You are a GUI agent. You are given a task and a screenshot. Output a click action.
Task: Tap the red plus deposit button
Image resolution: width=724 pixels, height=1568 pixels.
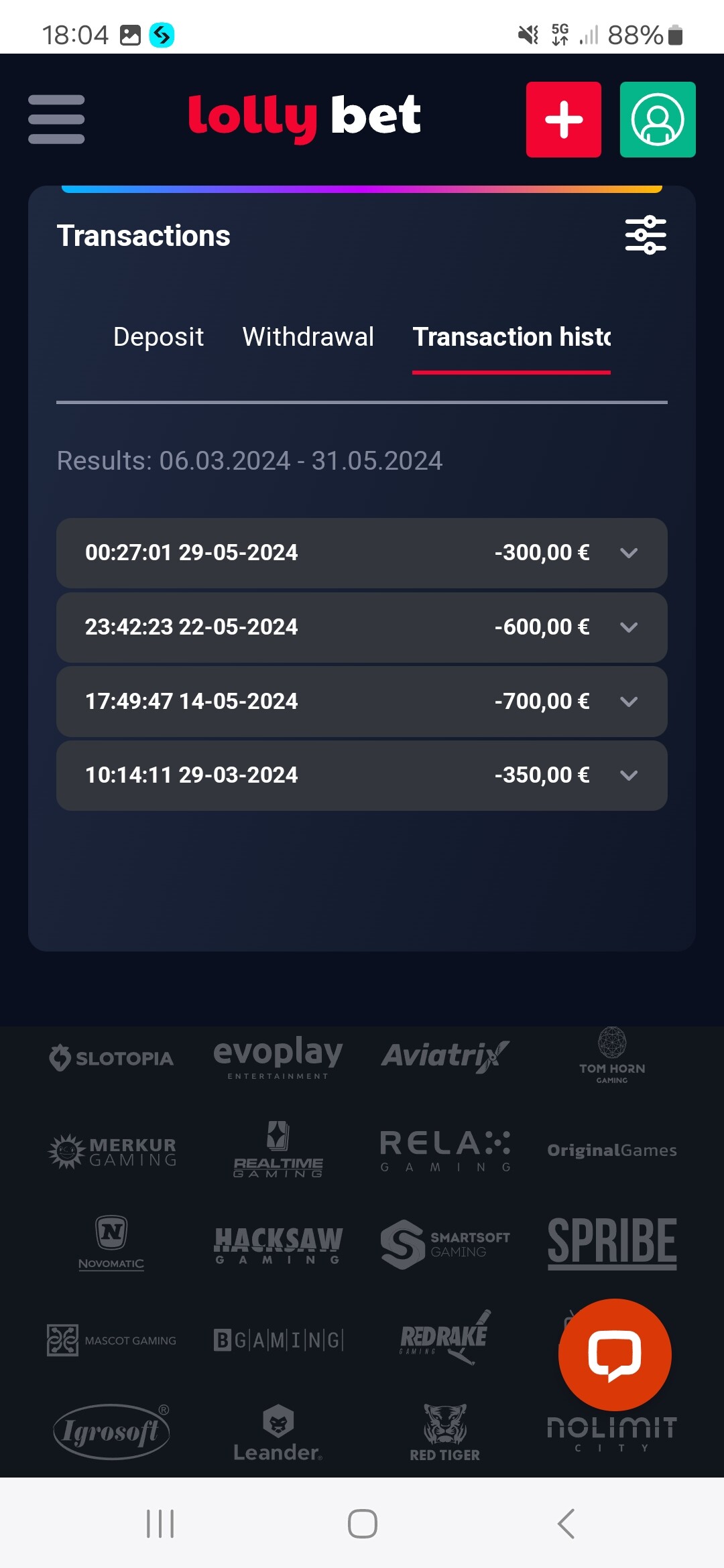563,119
